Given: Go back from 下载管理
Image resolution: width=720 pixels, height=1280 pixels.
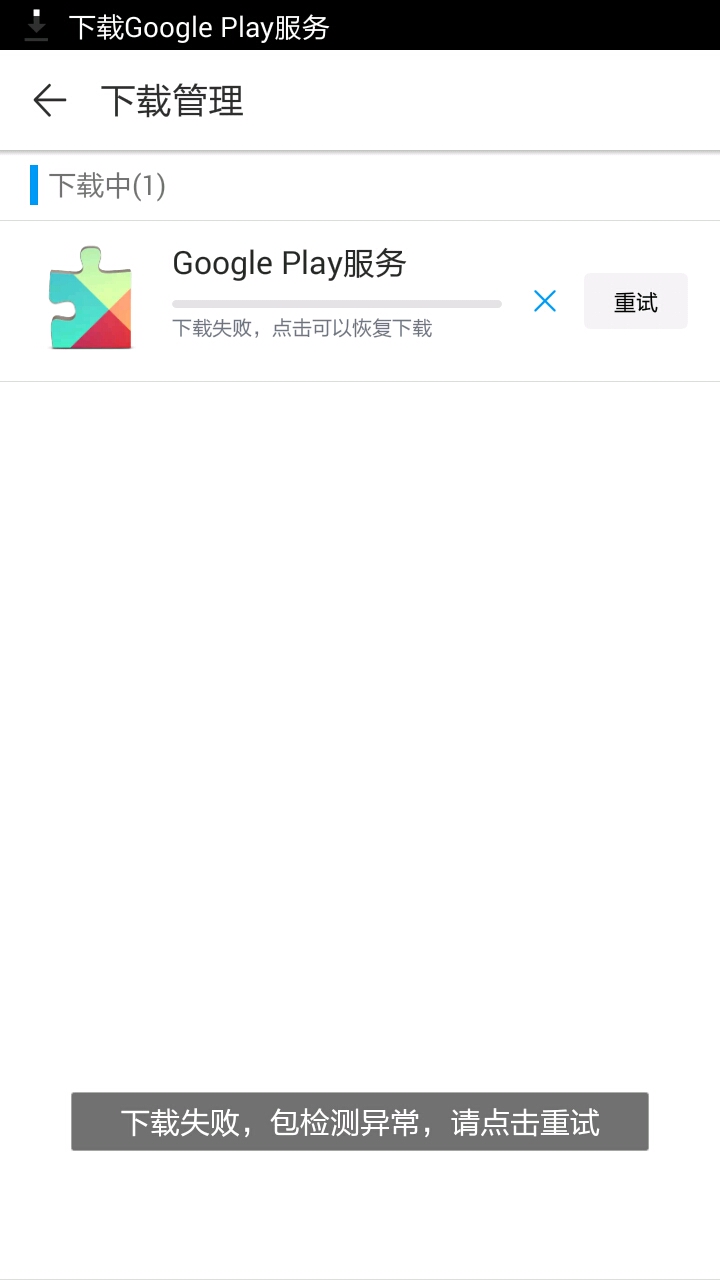Looking at the screenshot, I should coord(49,100).
